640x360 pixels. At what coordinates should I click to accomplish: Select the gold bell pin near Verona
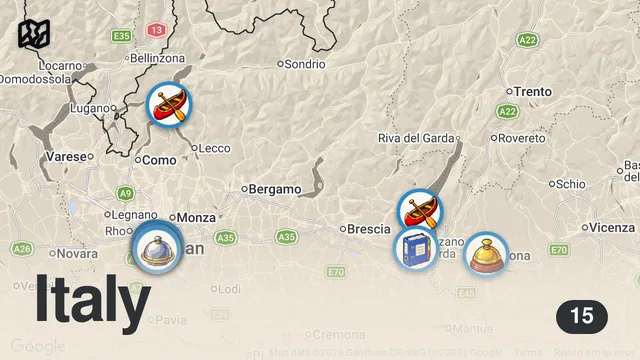486,255
